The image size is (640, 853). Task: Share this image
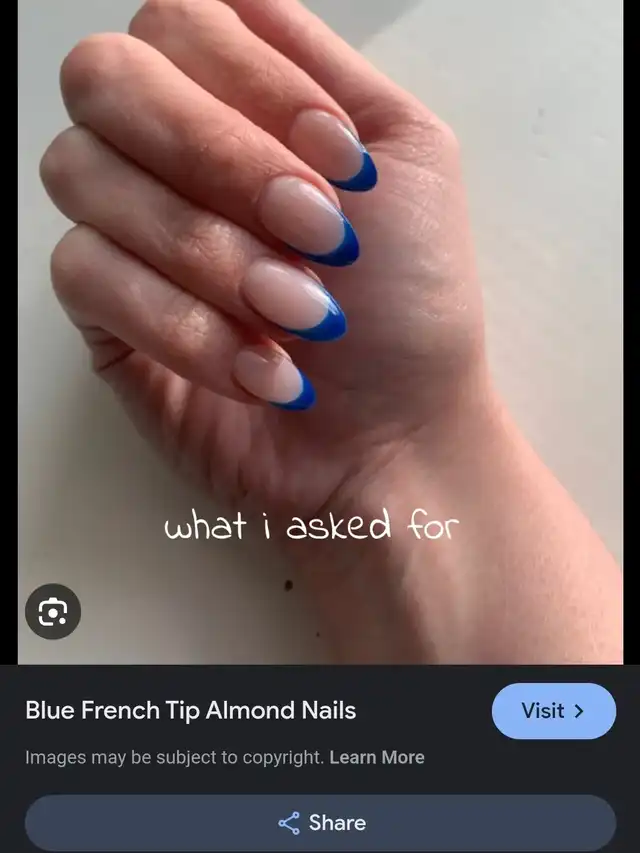(320, 823)
